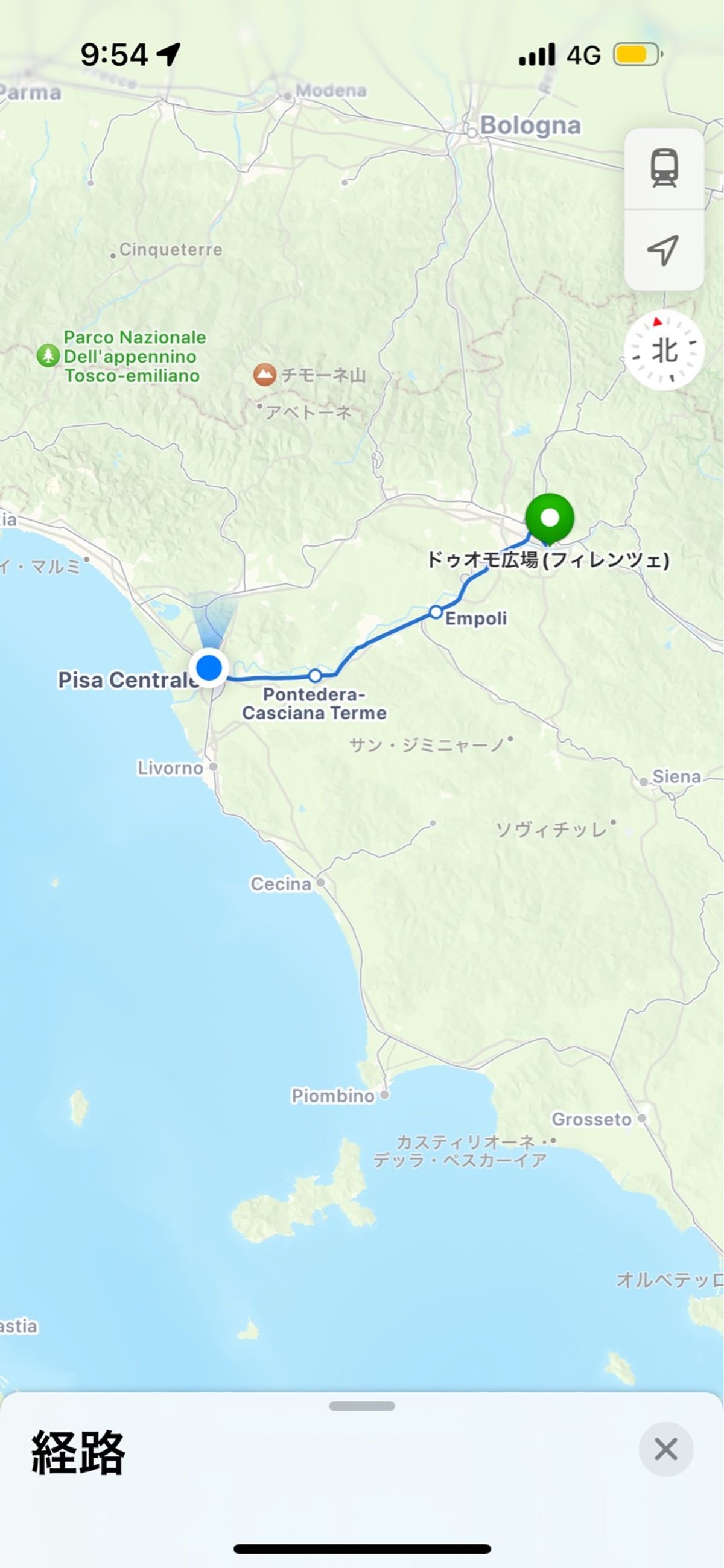Tap the blue current location dot
Screen dimensions: 724x1568
209,668
